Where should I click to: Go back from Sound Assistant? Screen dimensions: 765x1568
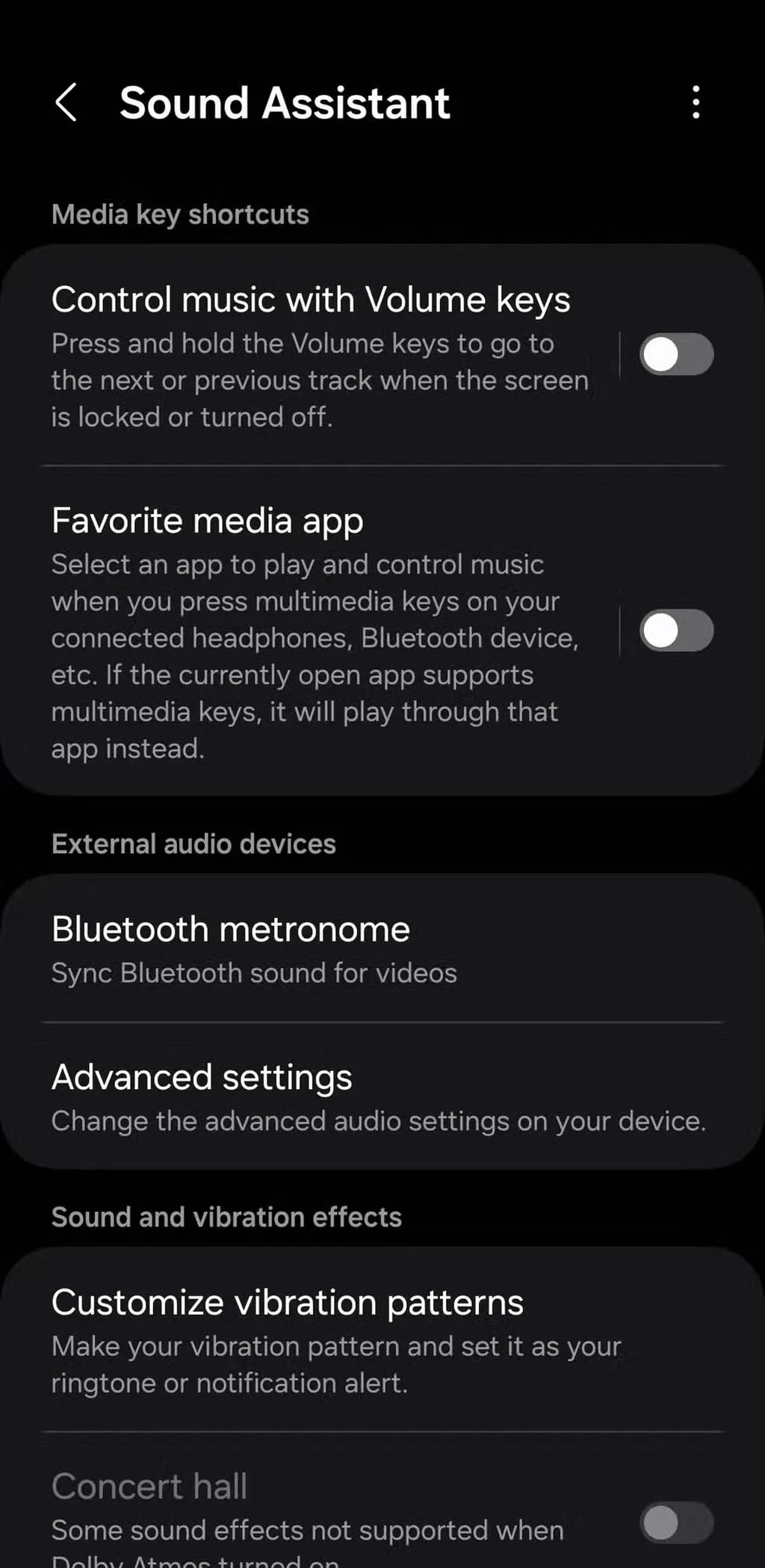[x=66, y=102]
